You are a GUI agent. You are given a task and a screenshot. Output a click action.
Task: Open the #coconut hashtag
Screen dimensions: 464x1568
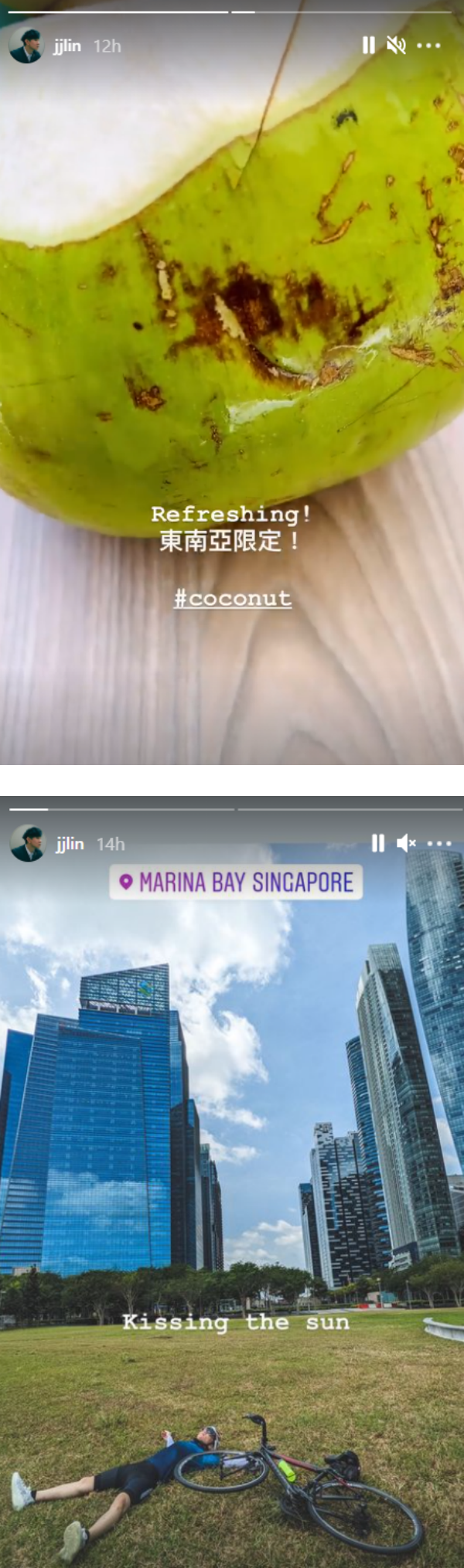tap(233, 598)
